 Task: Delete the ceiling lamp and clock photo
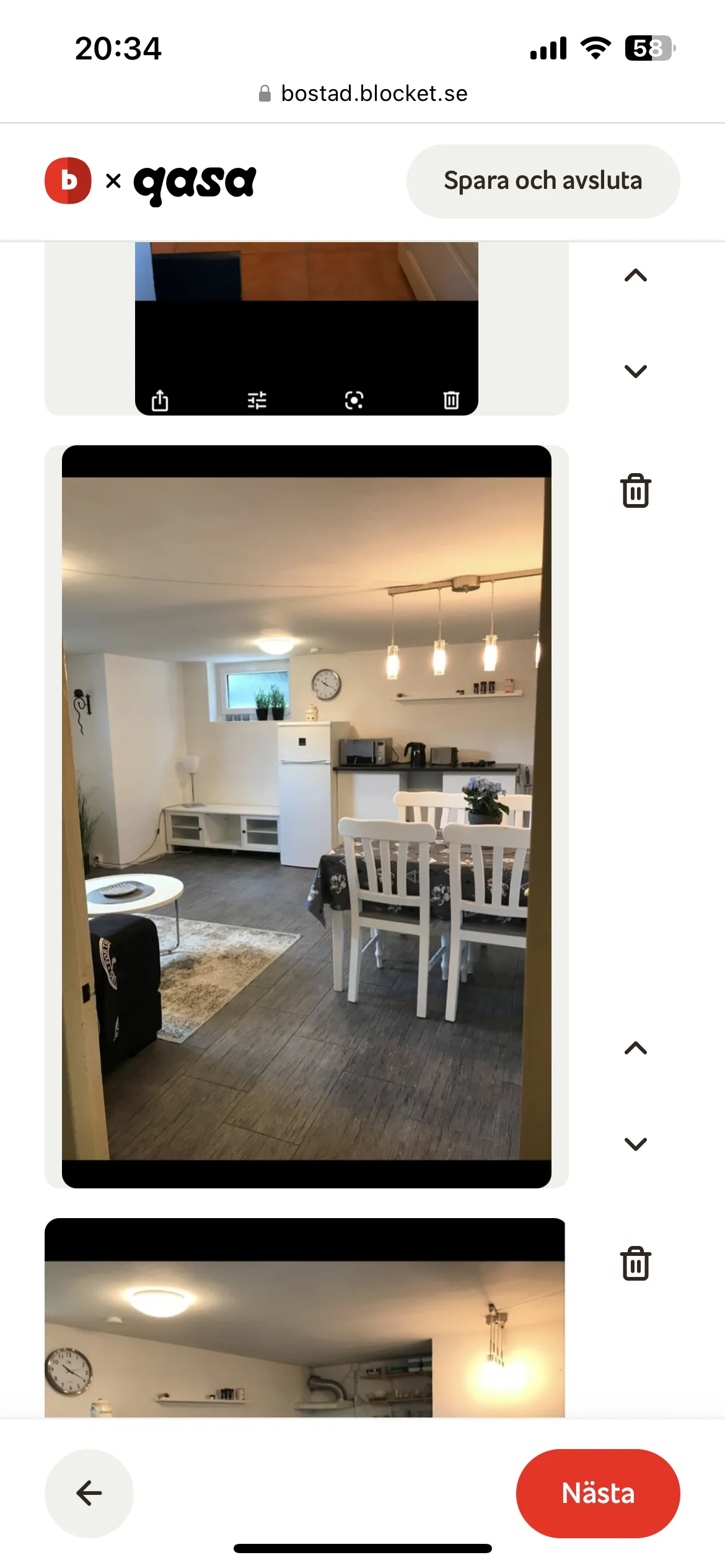(635, 1264)
